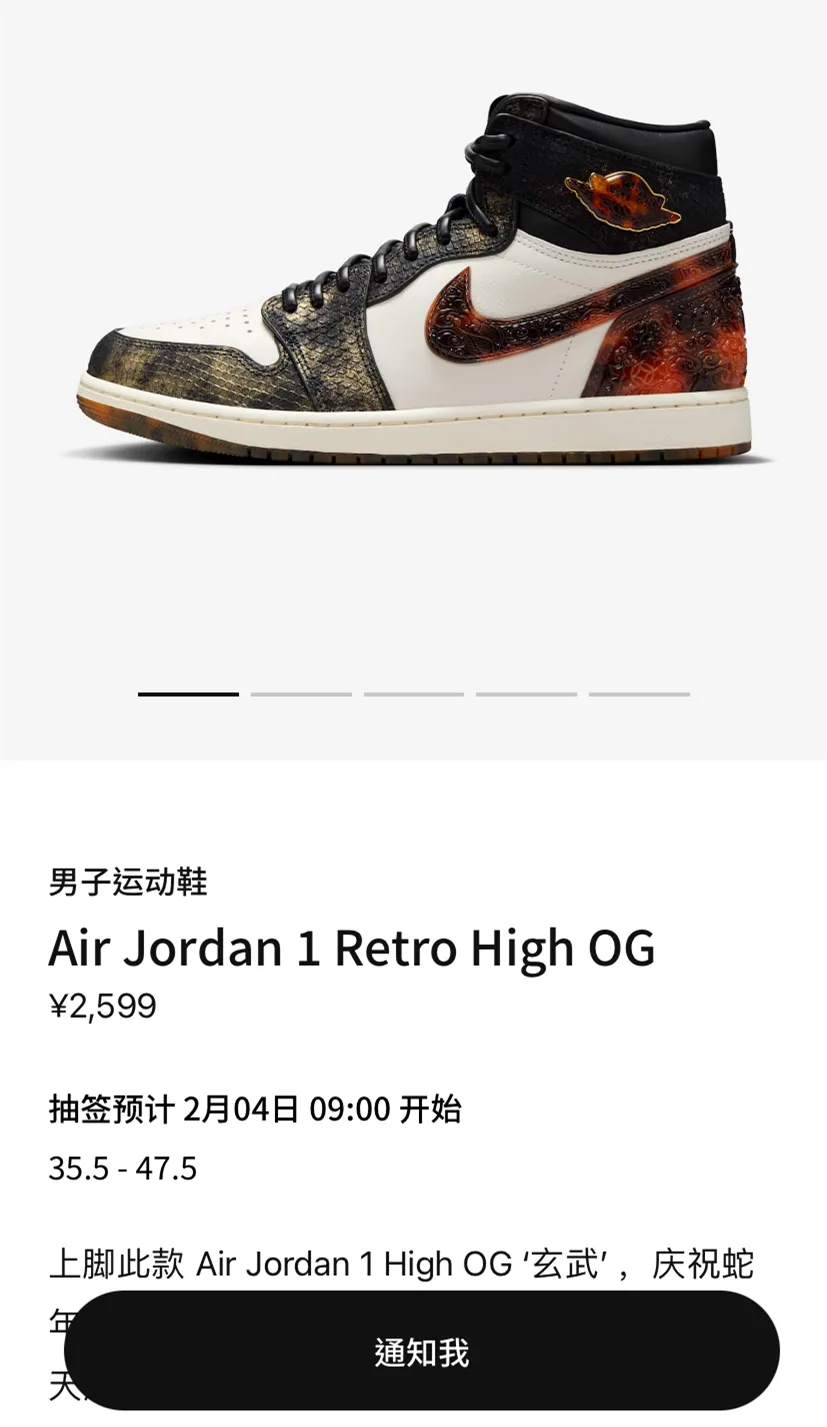Select the third image carousel indicator
The image size is (827, 1427).
coord(413,693)
